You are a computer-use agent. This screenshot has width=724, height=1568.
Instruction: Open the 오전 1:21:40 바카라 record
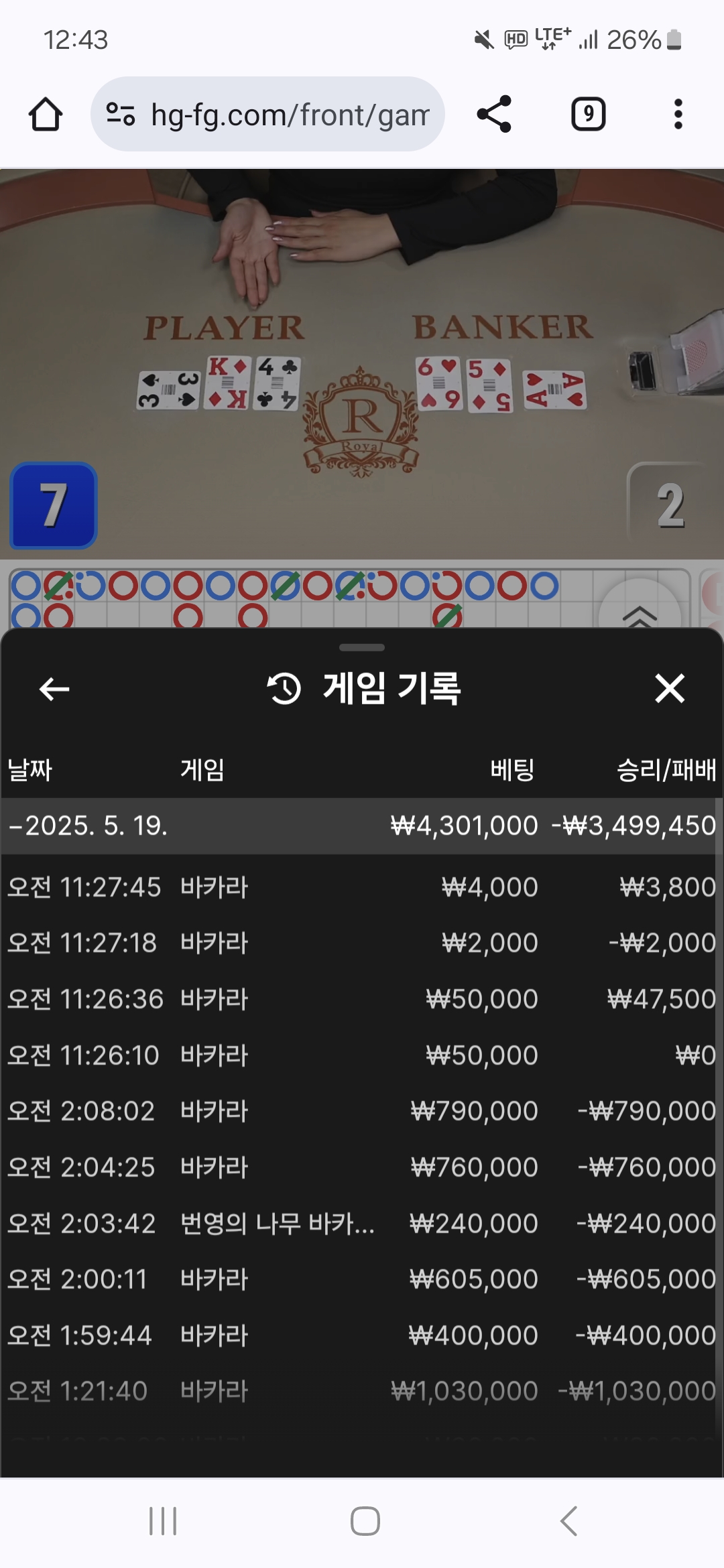click(x=361, y=1391)
